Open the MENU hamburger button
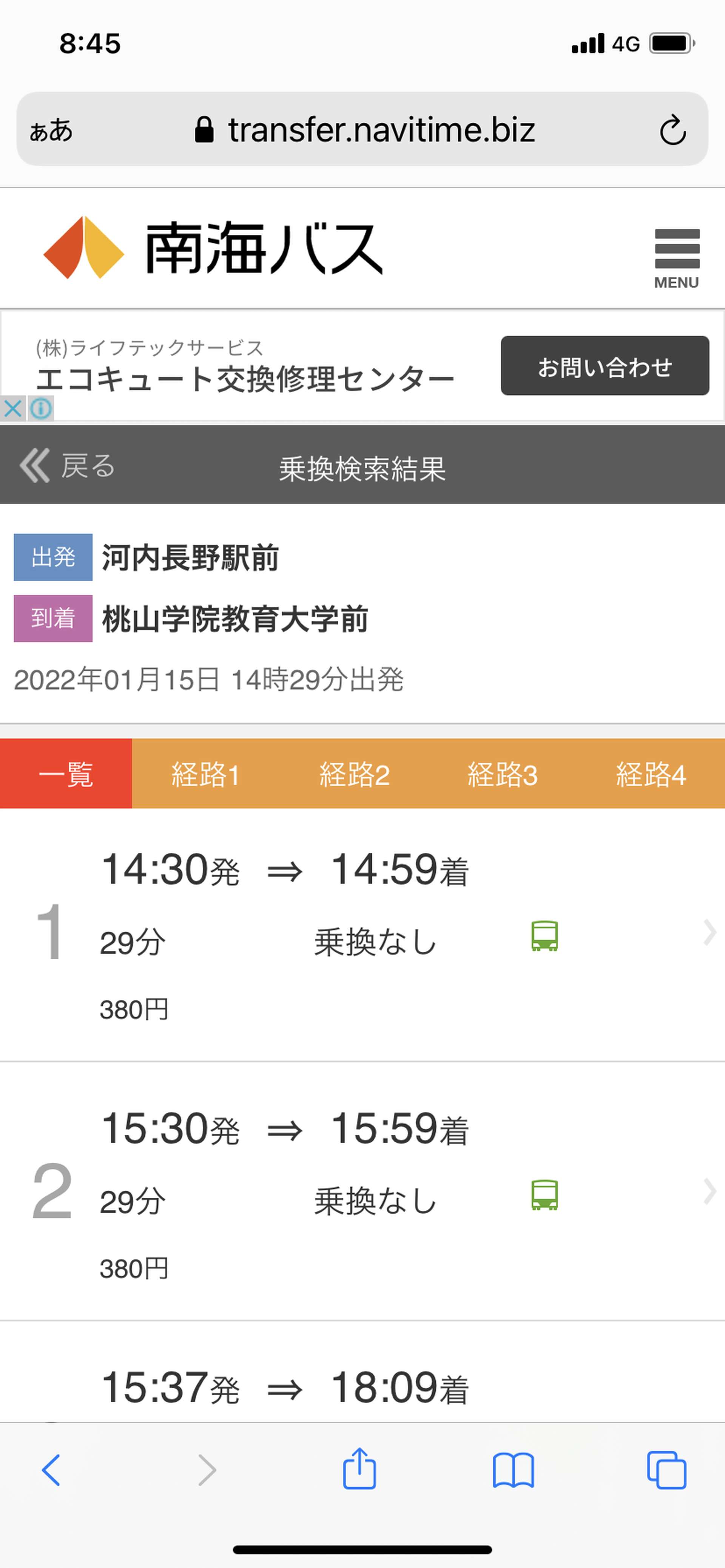Viewport: 725px width, 1568px height. [676, 258]
